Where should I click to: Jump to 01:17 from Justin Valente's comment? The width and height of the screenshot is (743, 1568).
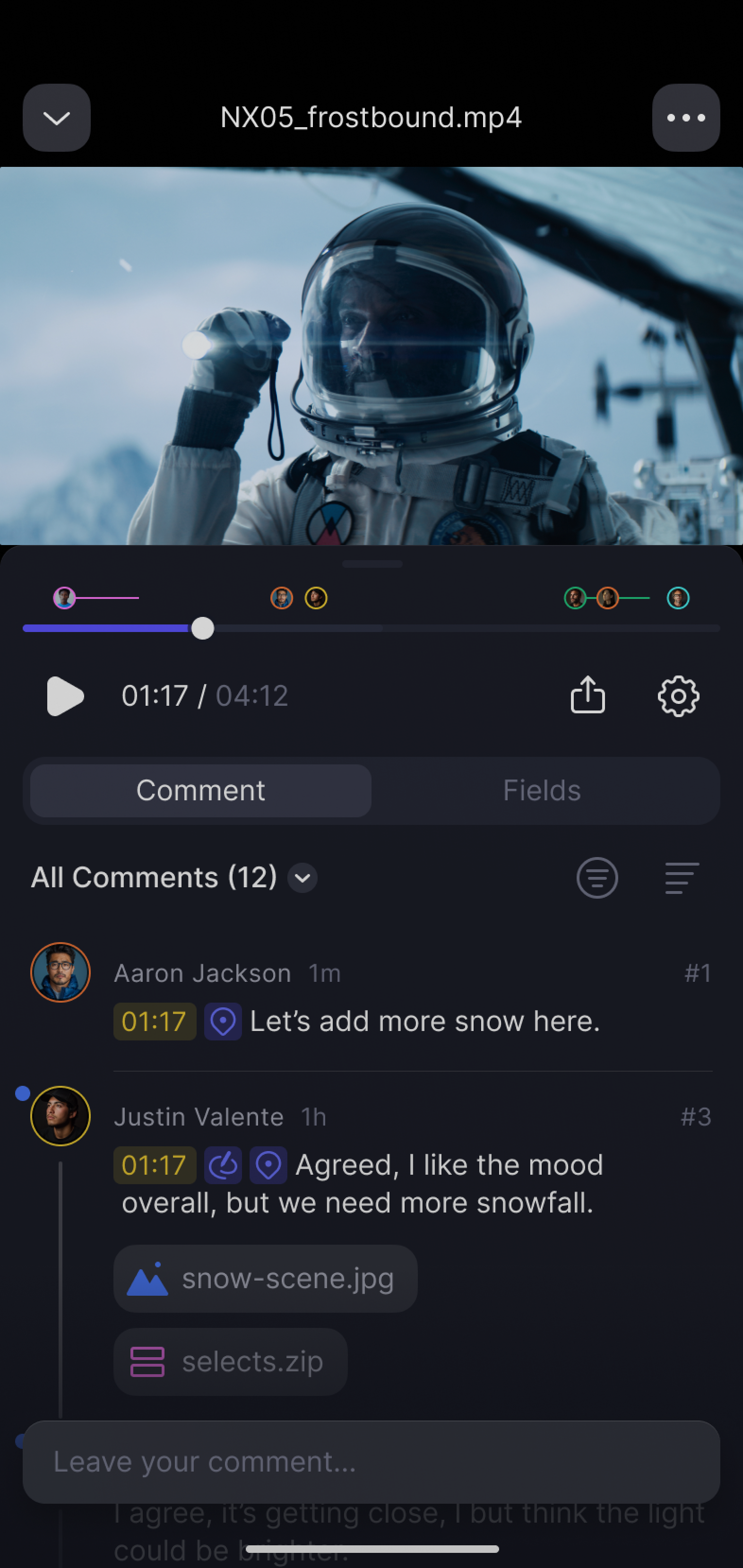[x=155, y=1165]
